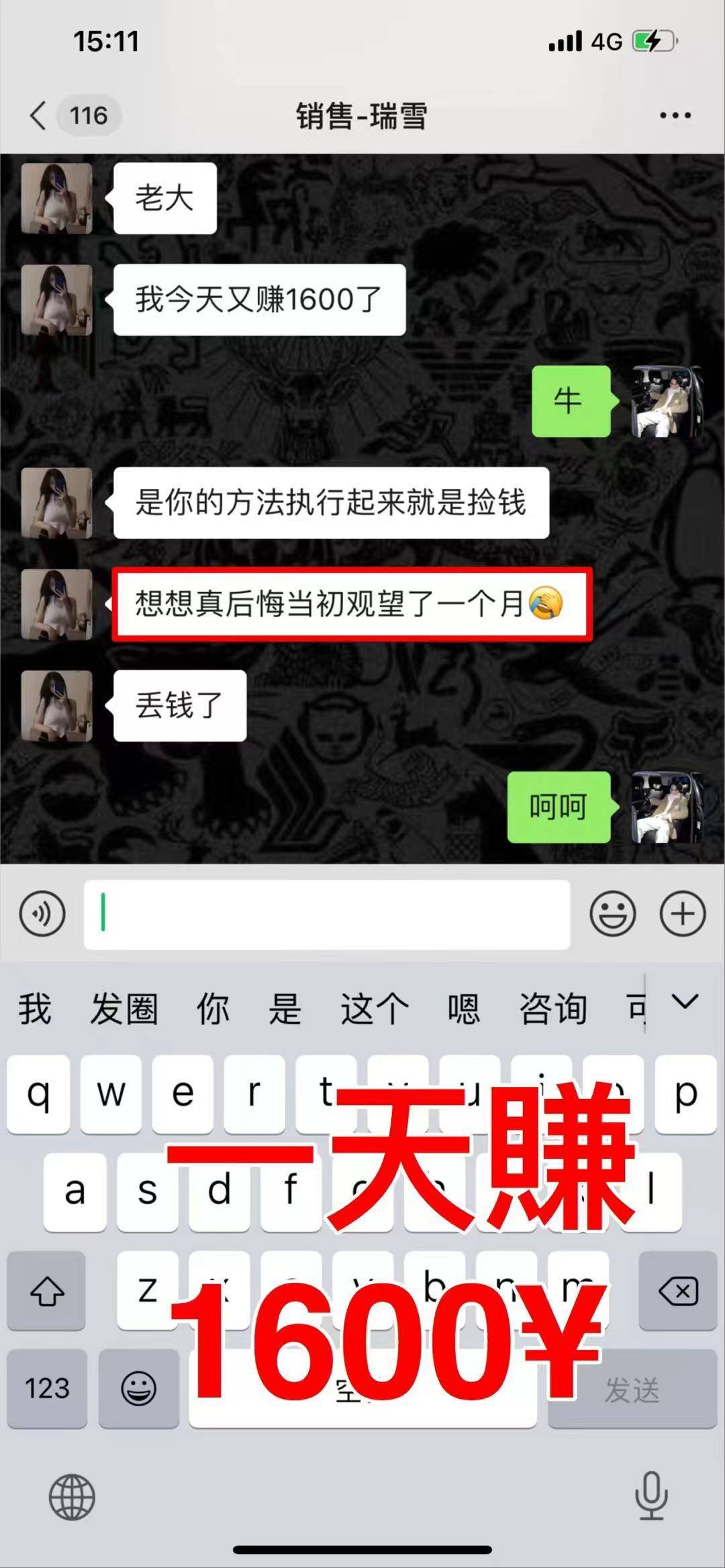Start dictation with the microphone
The image size is (725, 1568).
coord(650,1496)
